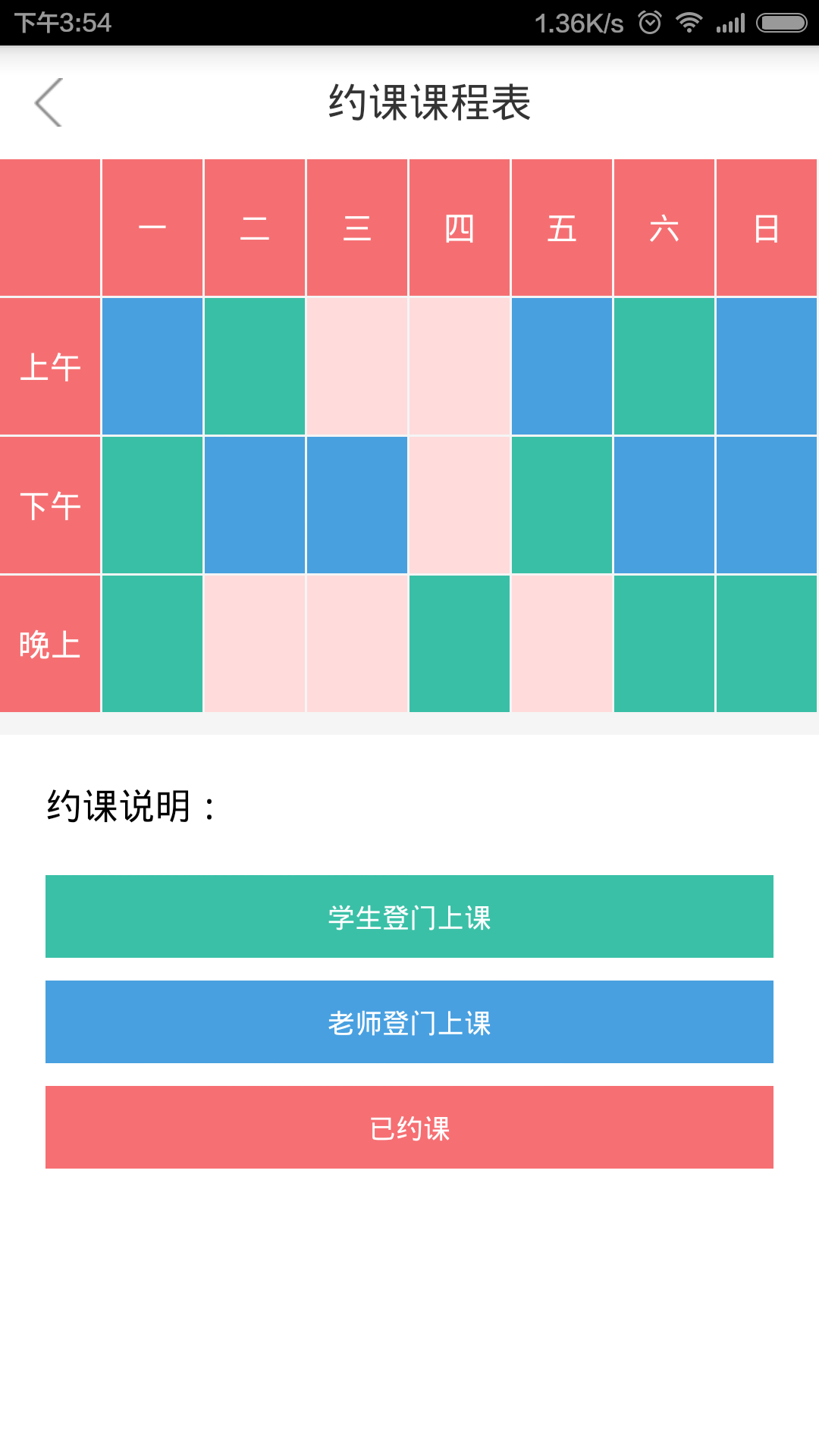
Task: Pick the Tuesday (二) 上午 green slot
Action: (x=255, y=366)
